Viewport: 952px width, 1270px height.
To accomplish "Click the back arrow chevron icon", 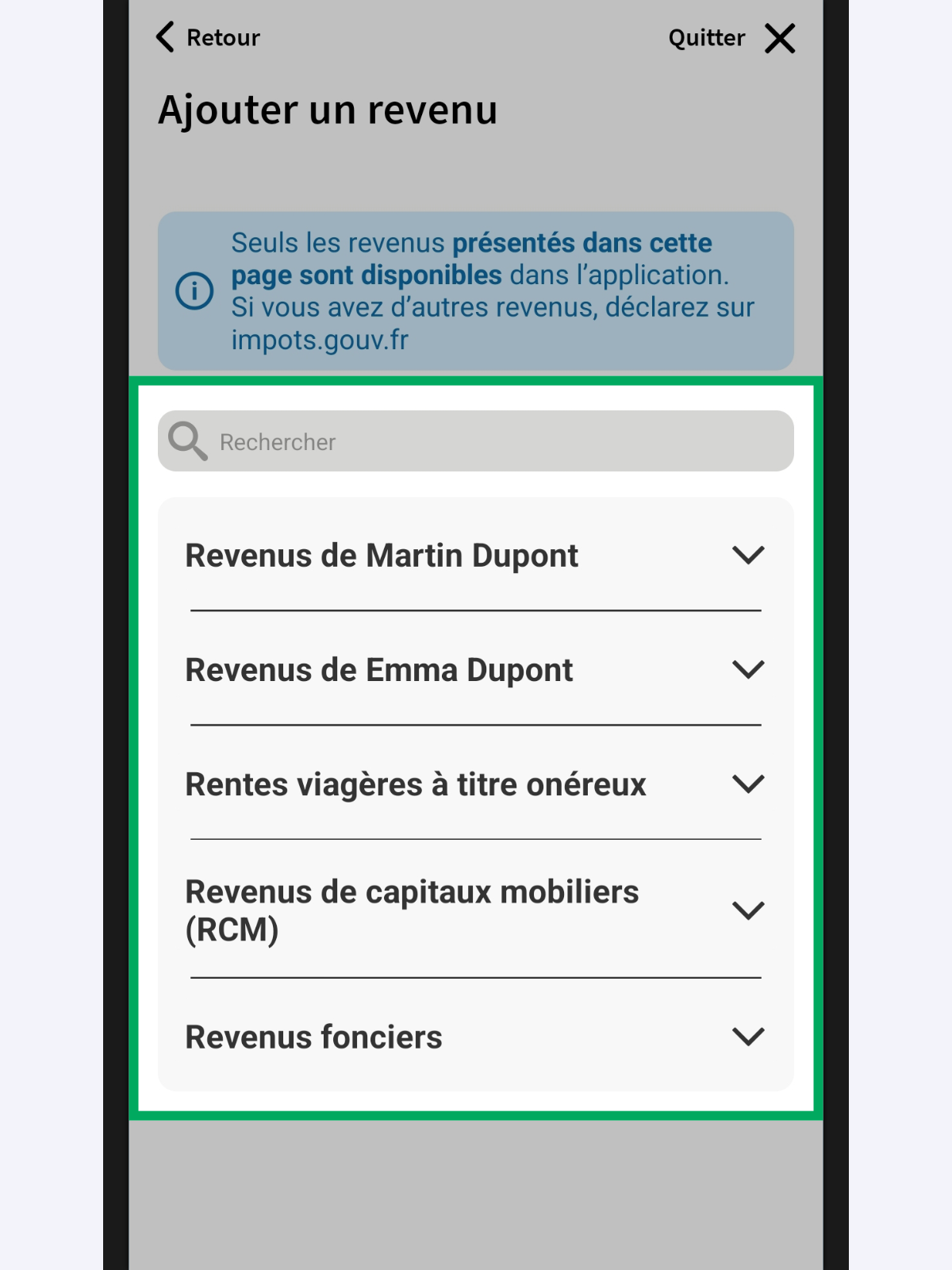I will (x=165, y=37).
